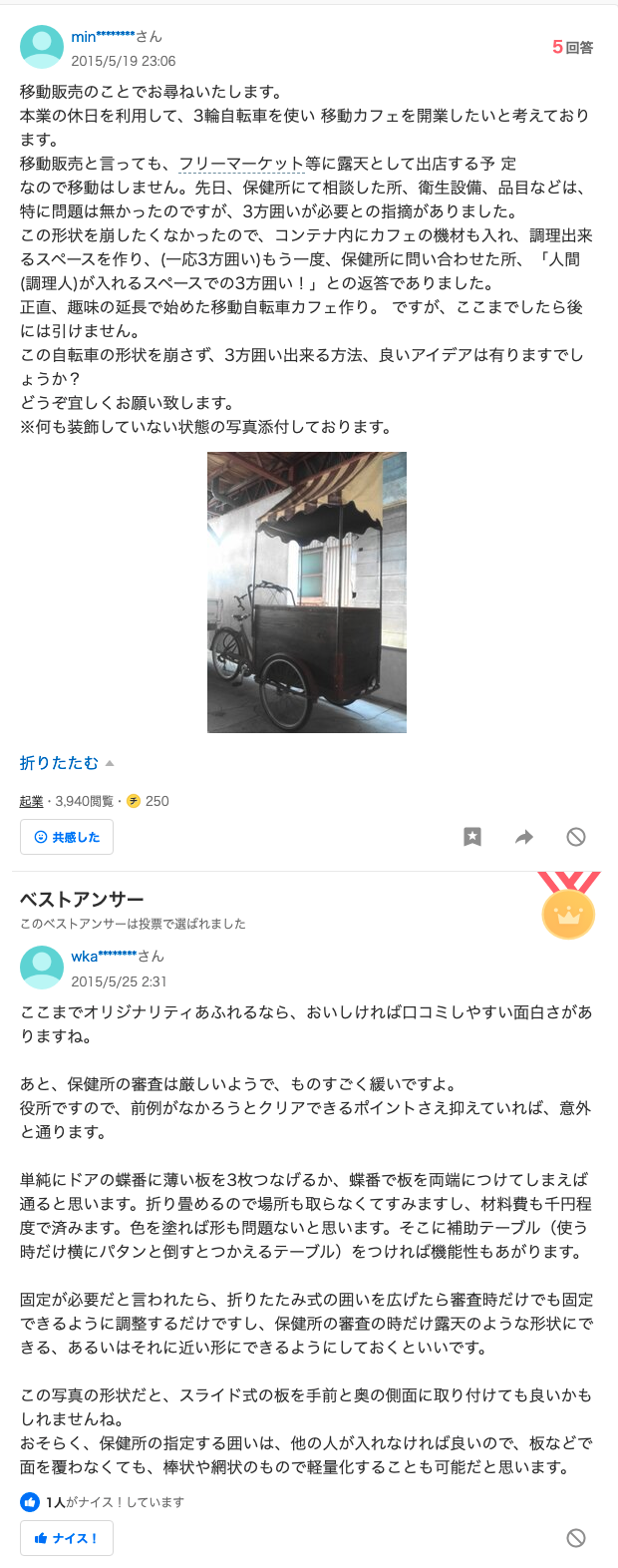618x1568 pixels.
Task: Report the best answer via the block icon
Action: (576, 1538)
